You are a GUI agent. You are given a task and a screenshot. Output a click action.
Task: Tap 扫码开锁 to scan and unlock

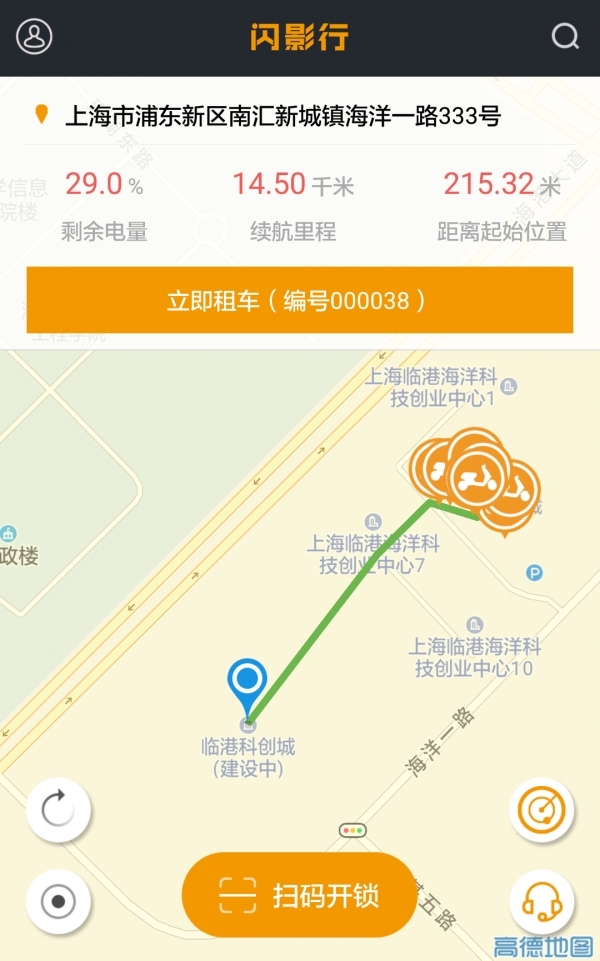pos(299,895)
